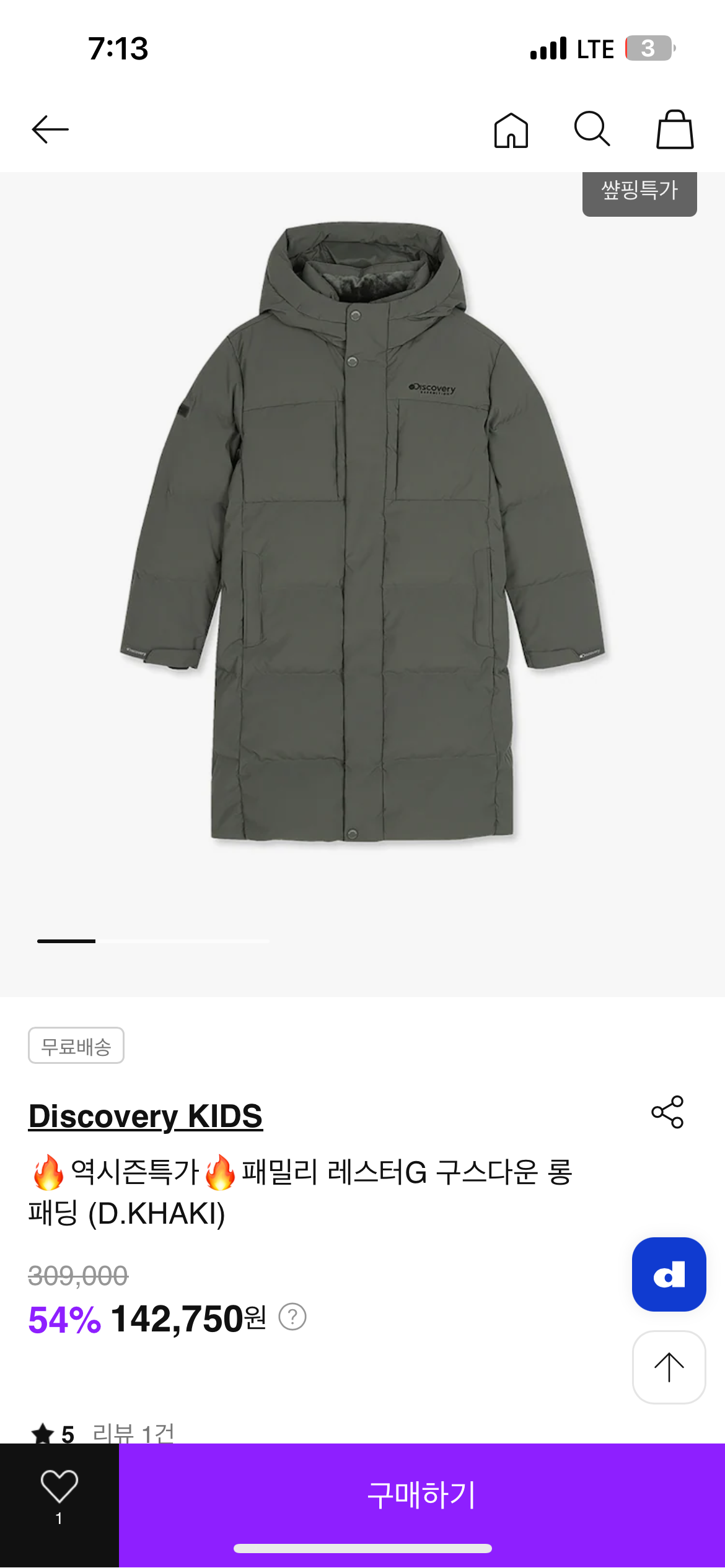This screenshot has width=725, height=1568.
Task: Share this product
Action: tap(667, 1112)
